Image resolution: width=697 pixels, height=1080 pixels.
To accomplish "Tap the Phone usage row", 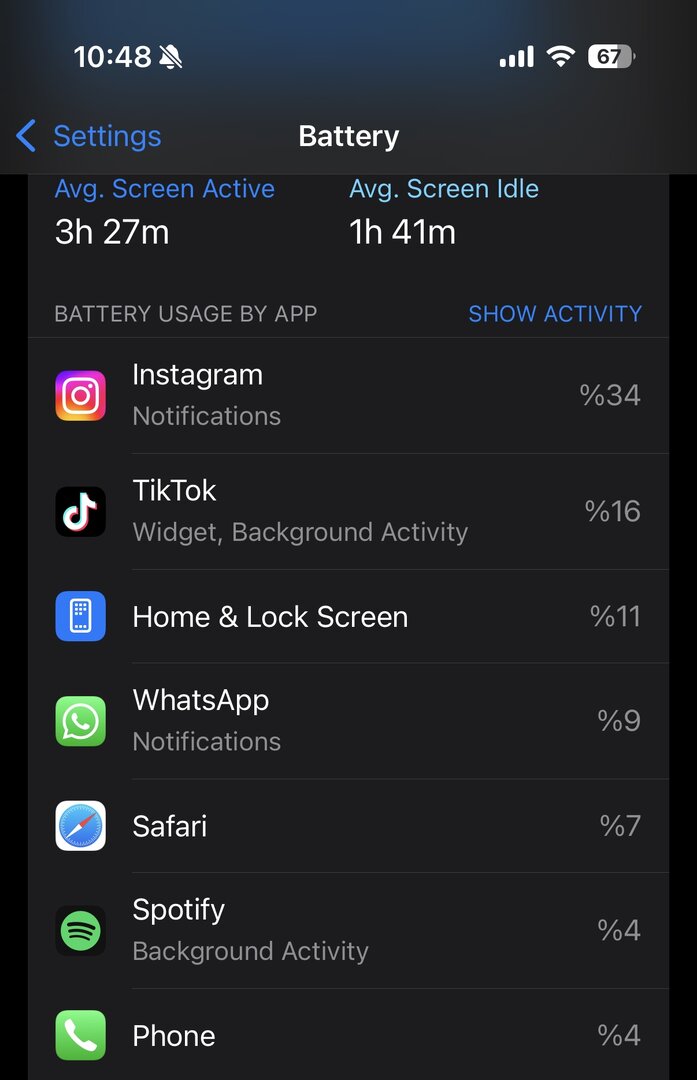I will coord(348,1035).
